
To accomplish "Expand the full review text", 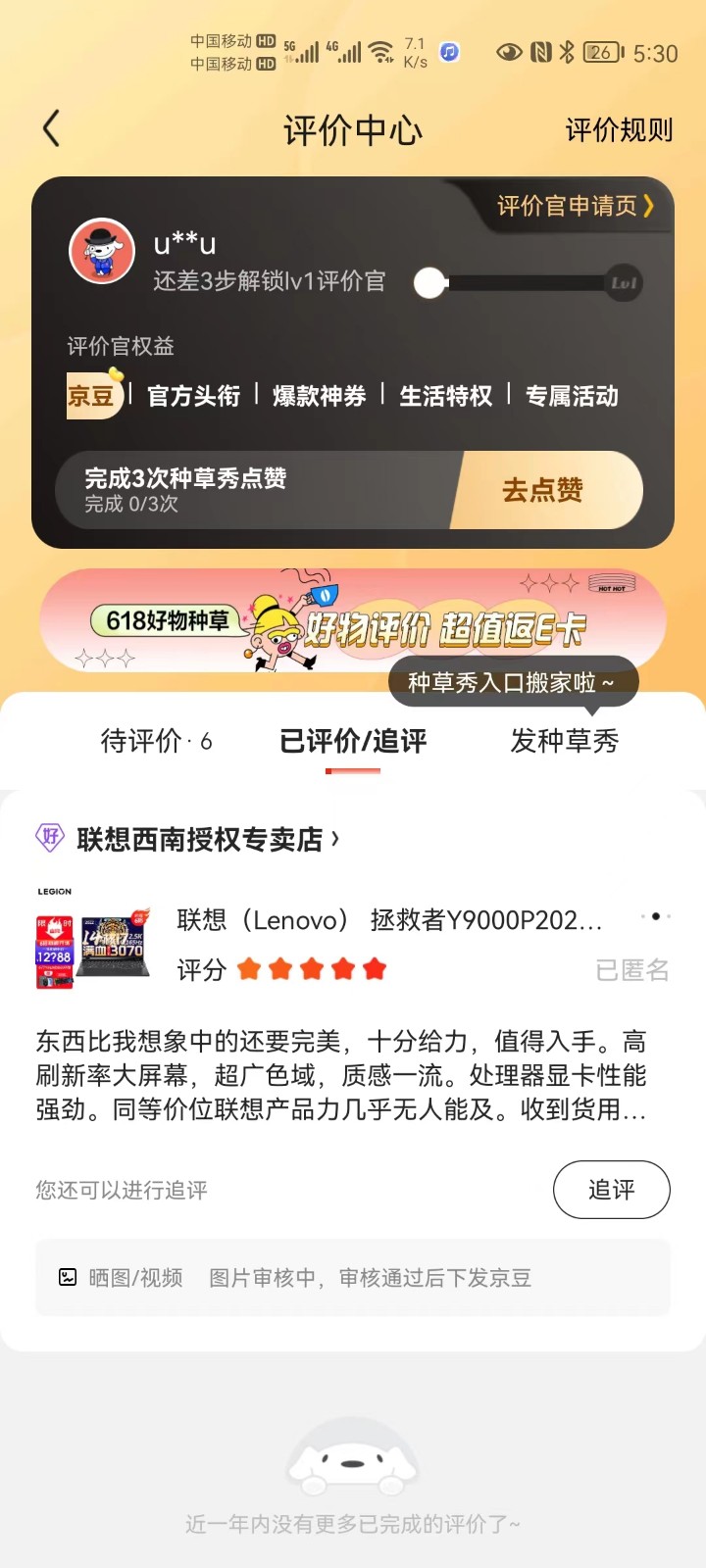I will coord(341,1075).
